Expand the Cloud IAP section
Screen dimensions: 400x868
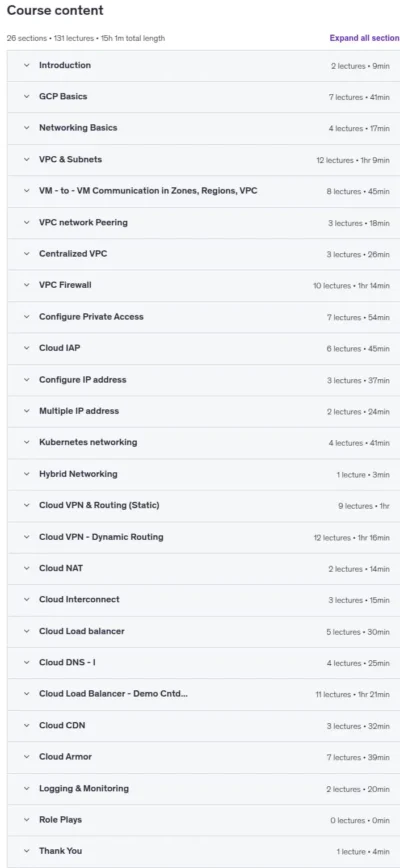204,349
